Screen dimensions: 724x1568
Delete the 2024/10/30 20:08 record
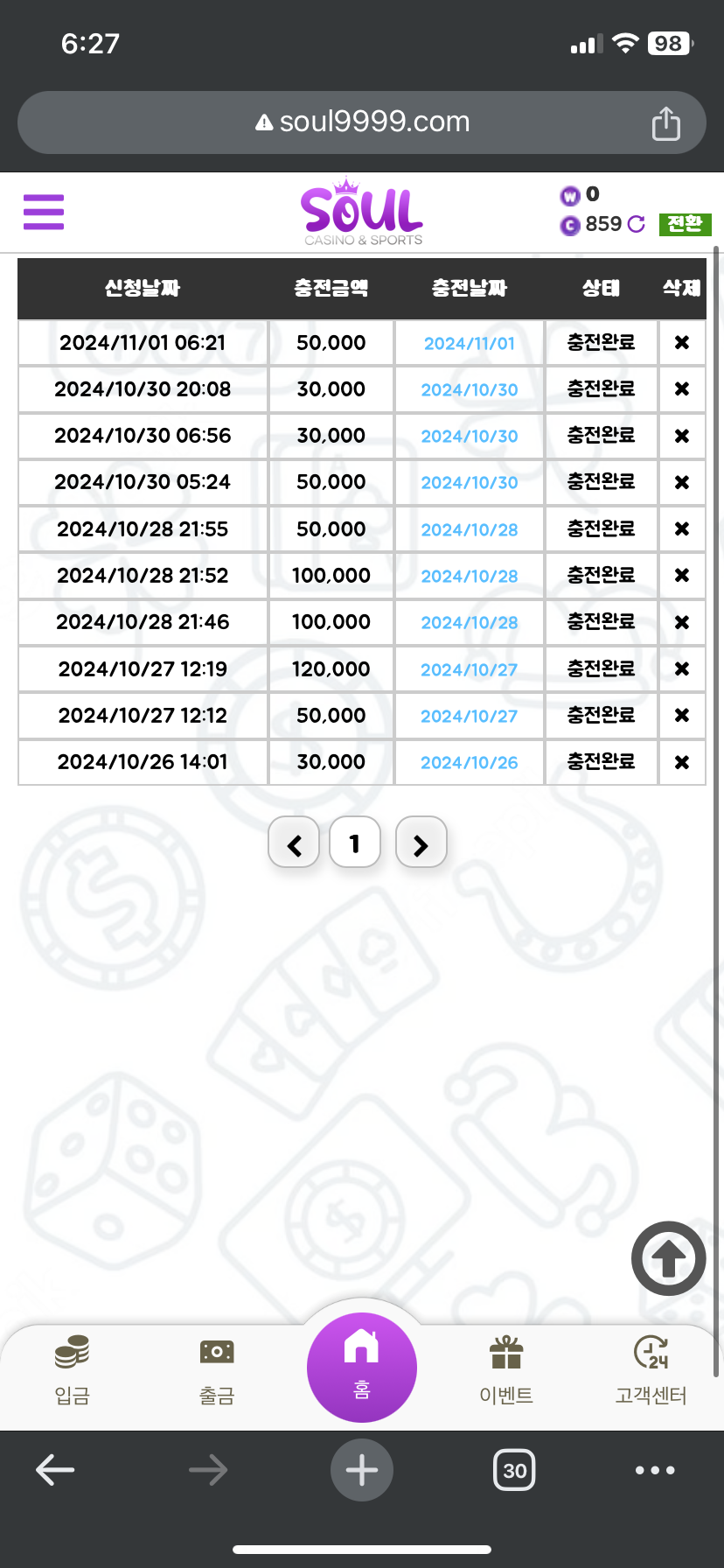click(x=682, y=389)
